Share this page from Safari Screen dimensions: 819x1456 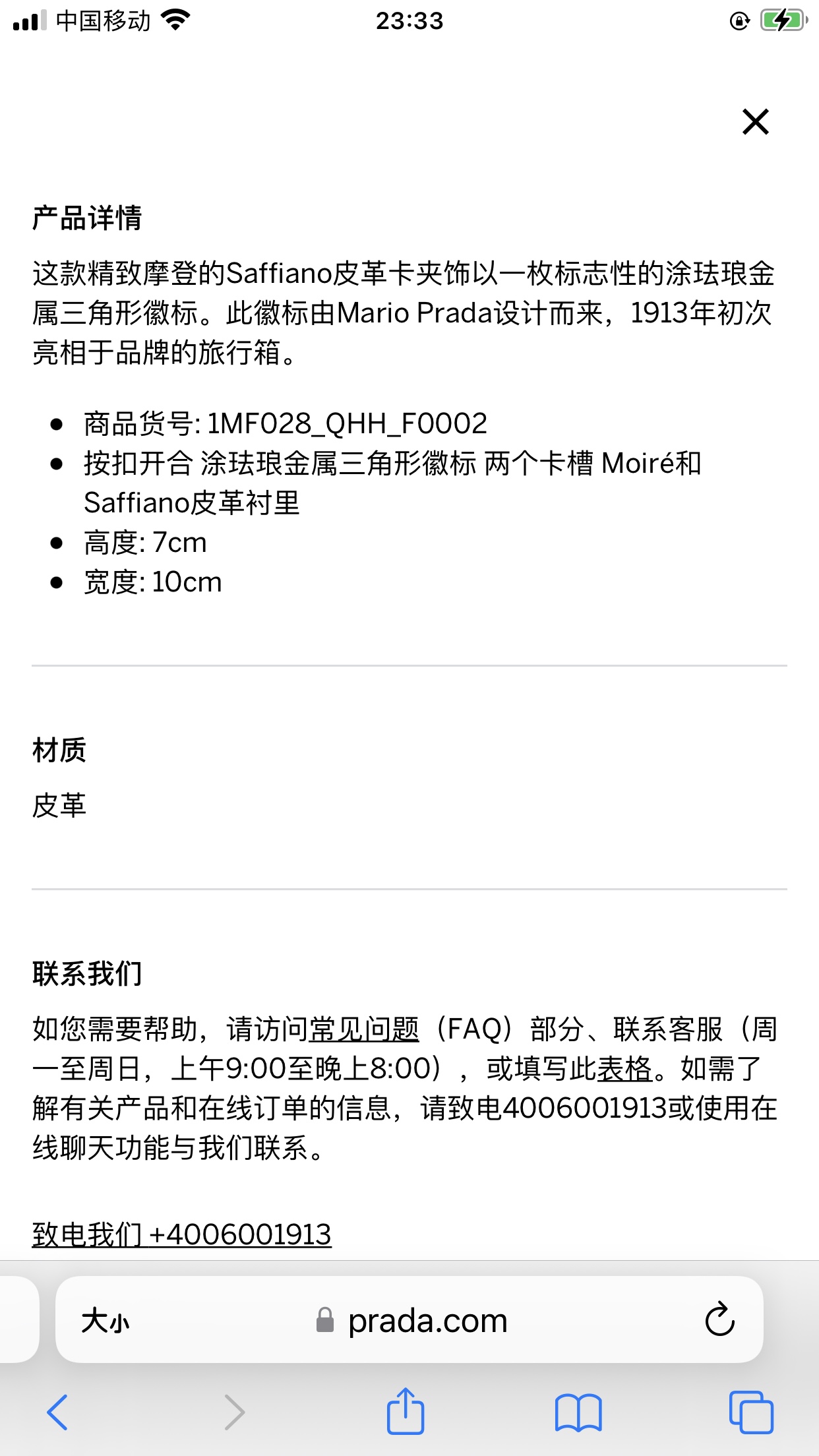[405, 1411]
